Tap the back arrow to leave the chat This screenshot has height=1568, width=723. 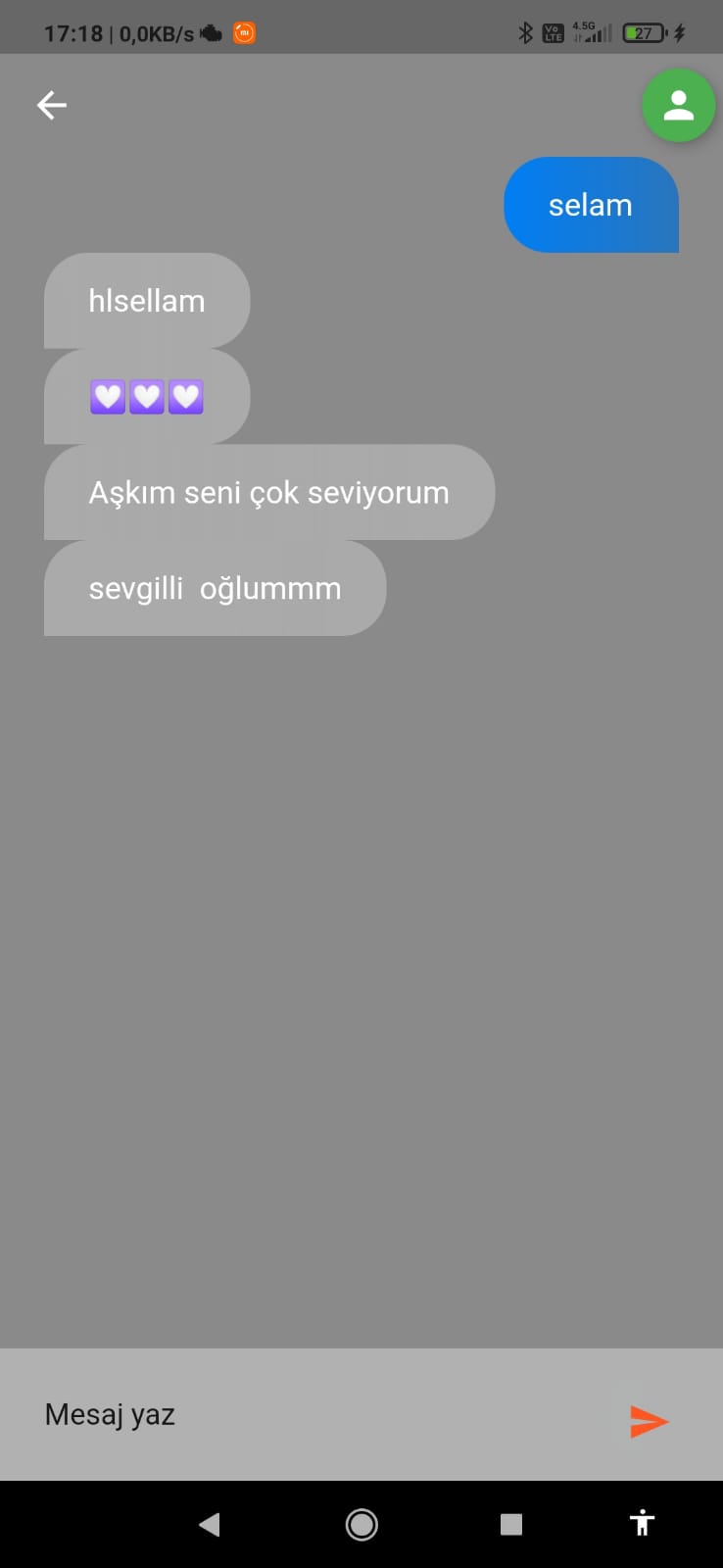tap(51, 105)
